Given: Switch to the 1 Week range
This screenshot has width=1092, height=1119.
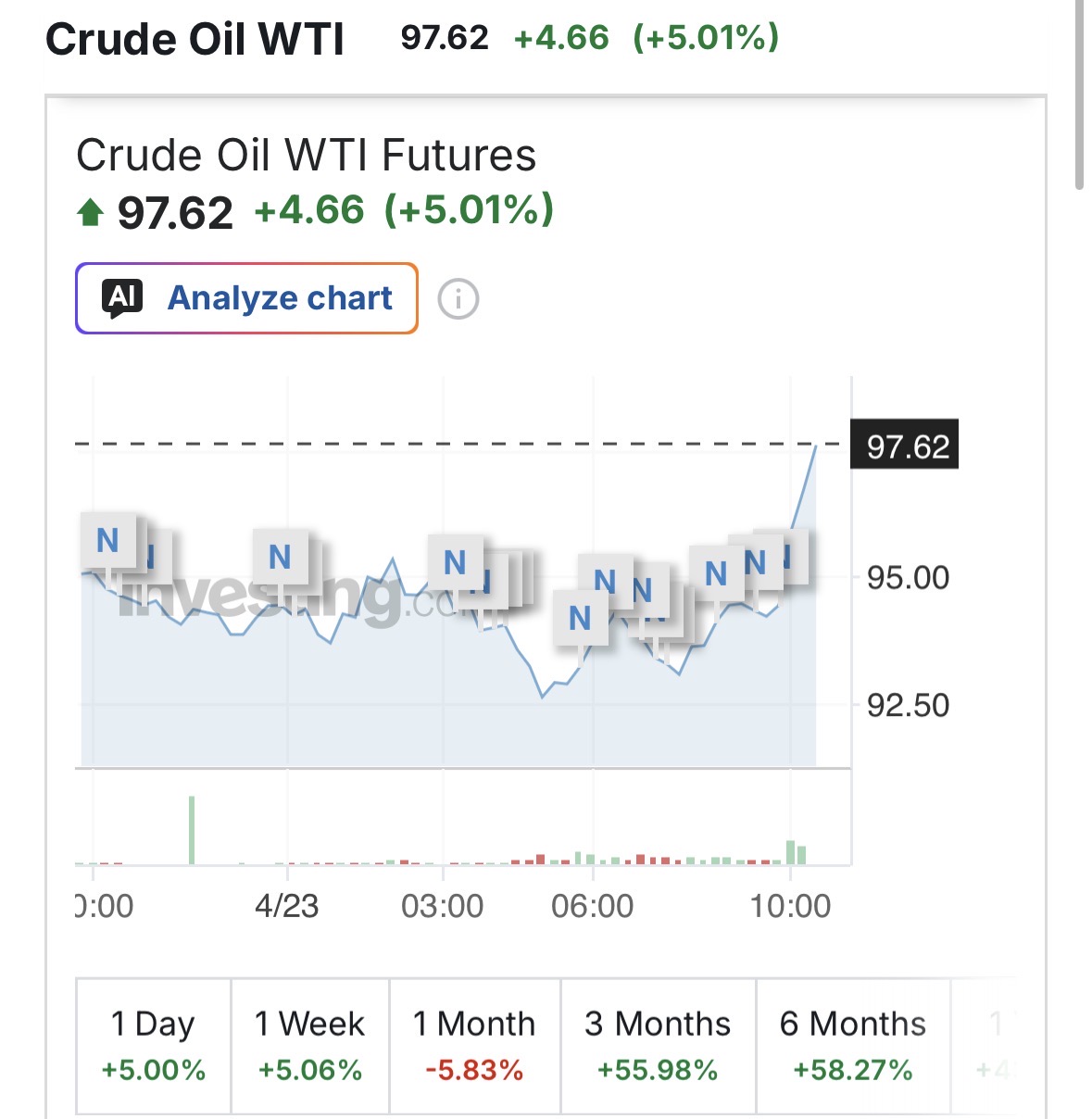Looking at the screenshot, I should [x=309, y=1046].
